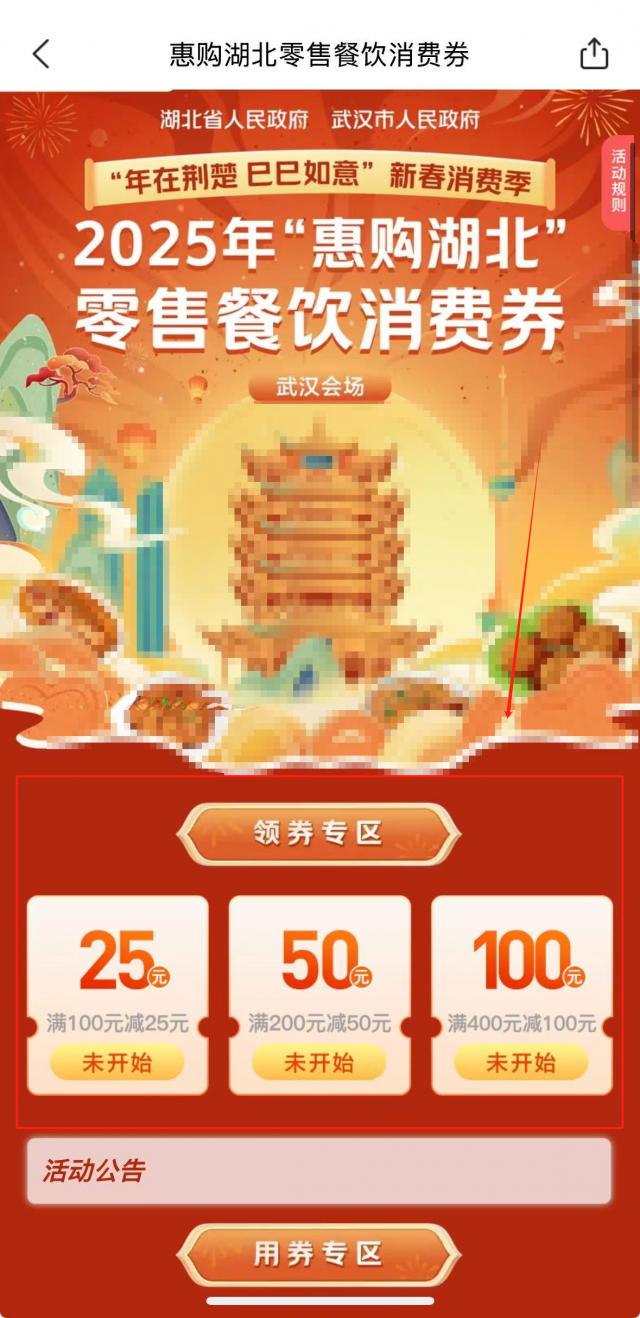Go back using the top-left arrow

[41, 54]
